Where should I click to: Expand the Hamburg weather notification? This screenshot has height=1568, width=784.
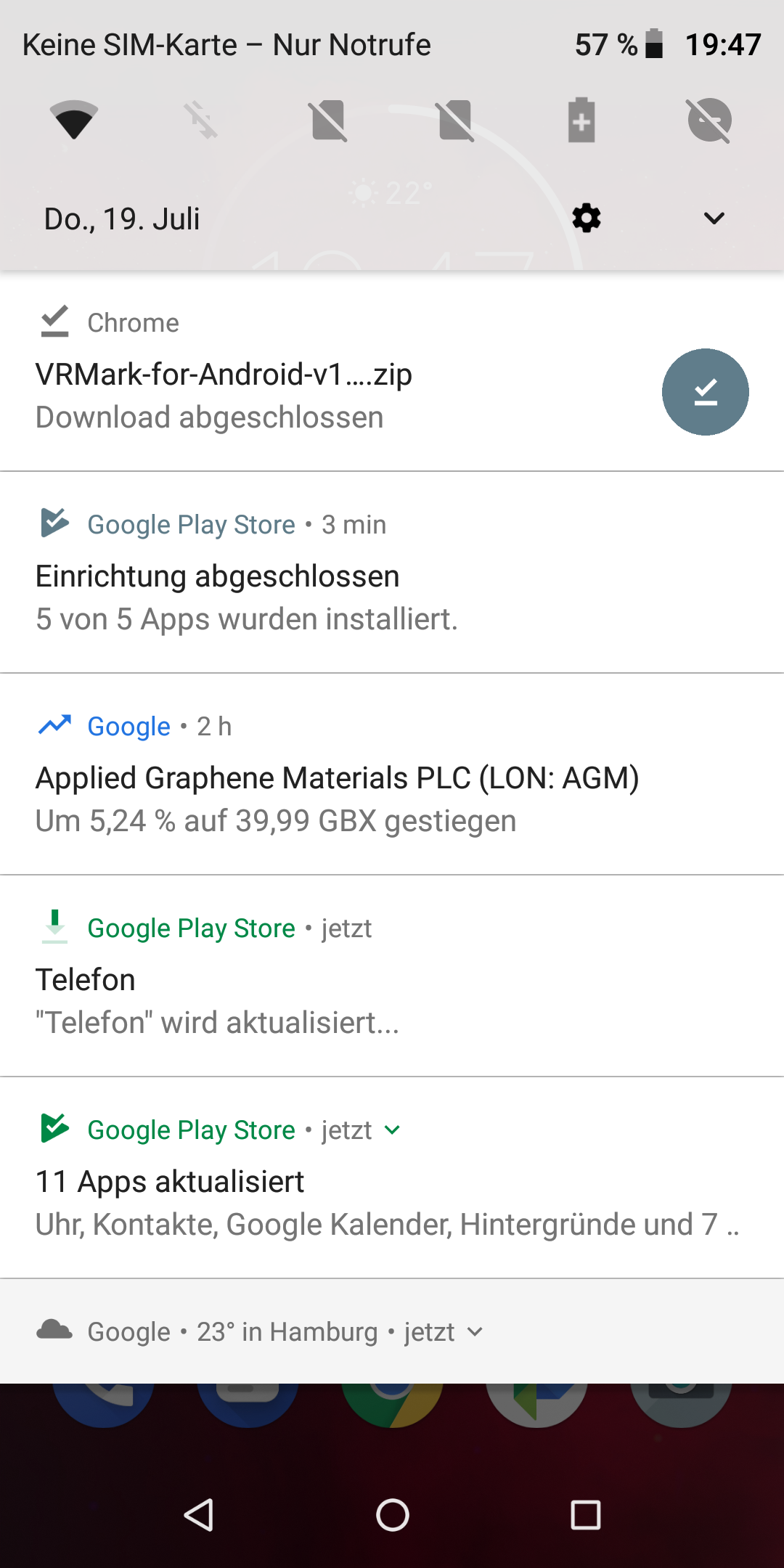(475, 1332)
